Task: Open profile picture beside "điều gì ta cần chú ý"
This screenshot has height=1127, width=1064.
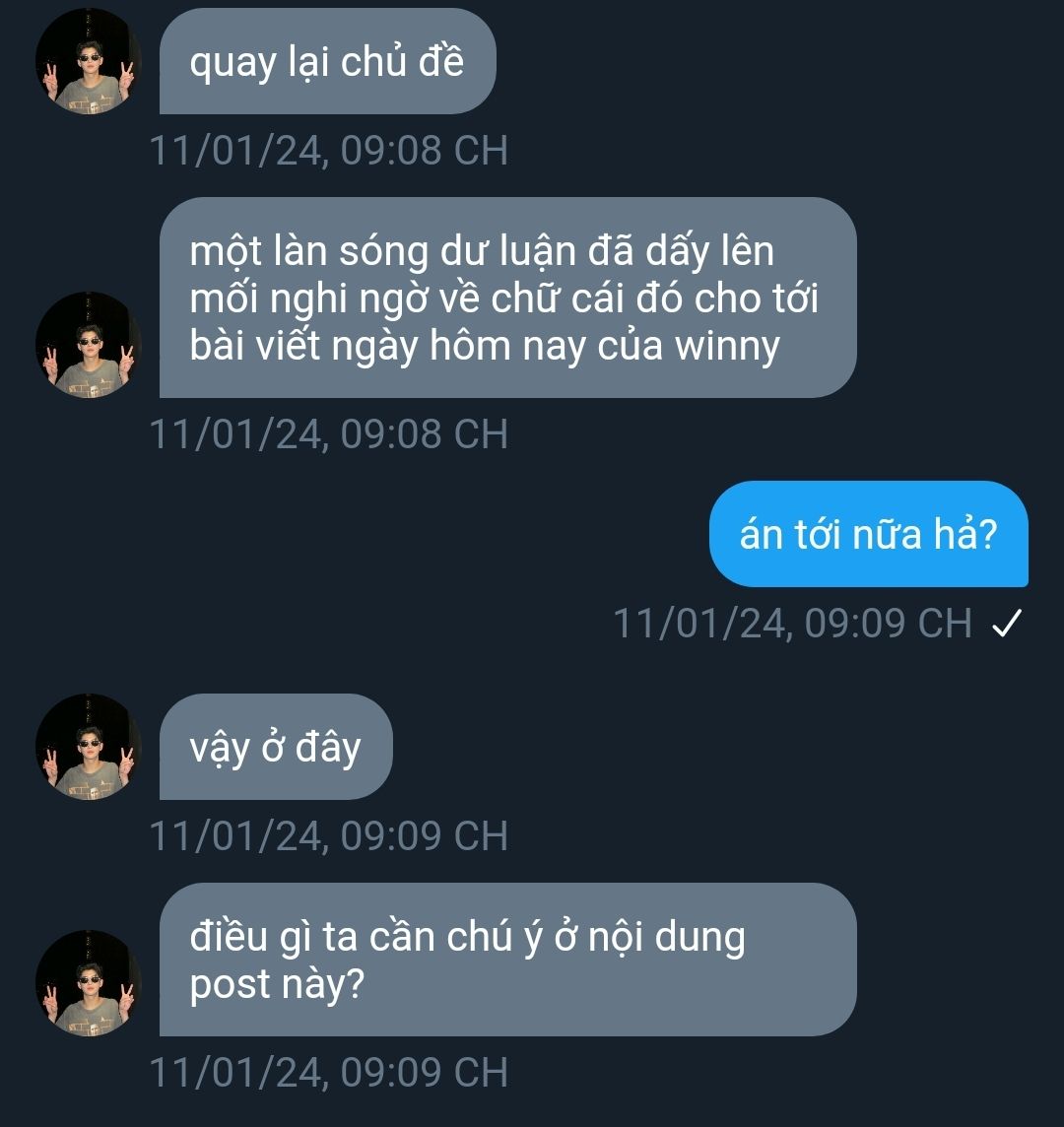Action: pos(89,983)
